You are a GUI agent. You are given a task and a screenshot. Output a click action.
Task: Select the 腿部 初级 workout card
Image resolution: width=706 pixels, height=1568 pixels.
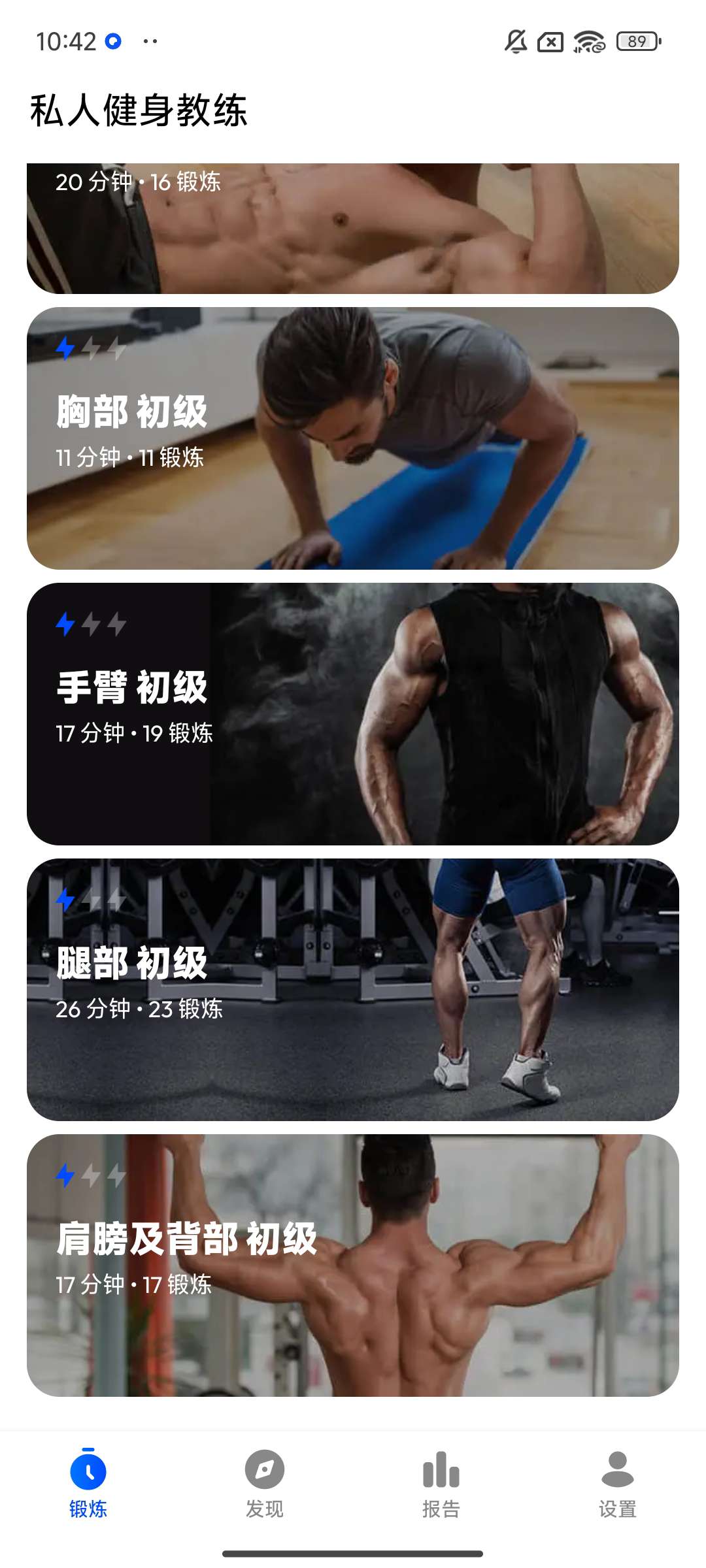(x=353, y=989)
